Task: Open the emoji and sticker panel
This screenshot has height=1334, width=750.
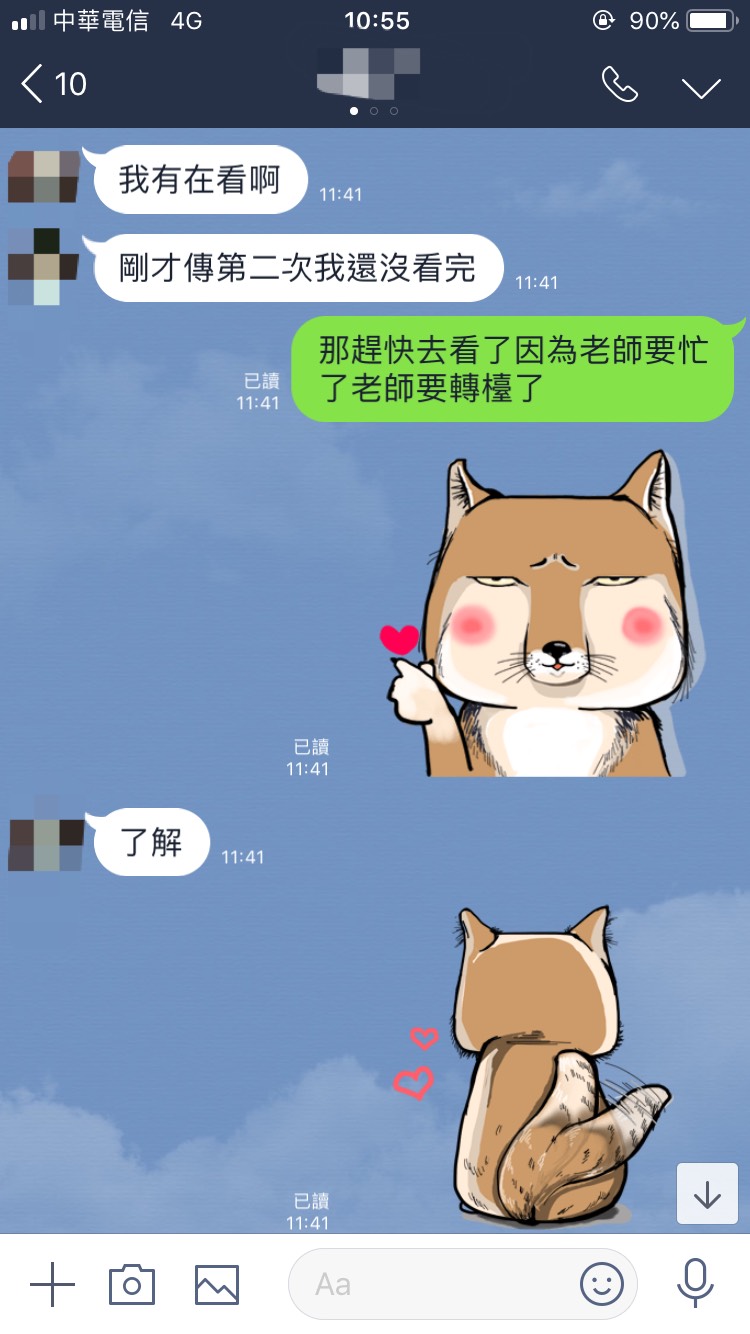Action: pyautogui.click(x=601, y=1284)
